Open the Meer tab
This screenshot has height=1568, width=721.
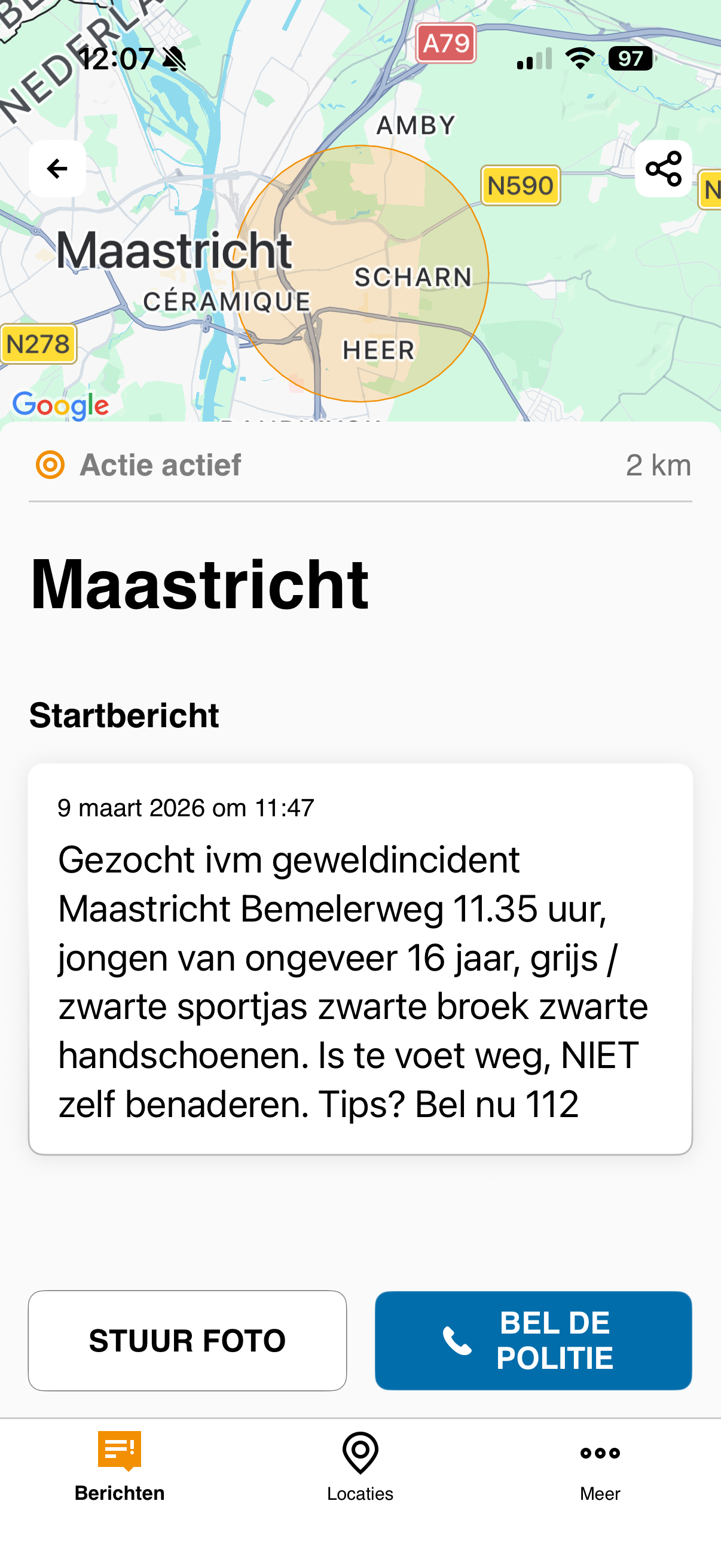pos(600,1466)
